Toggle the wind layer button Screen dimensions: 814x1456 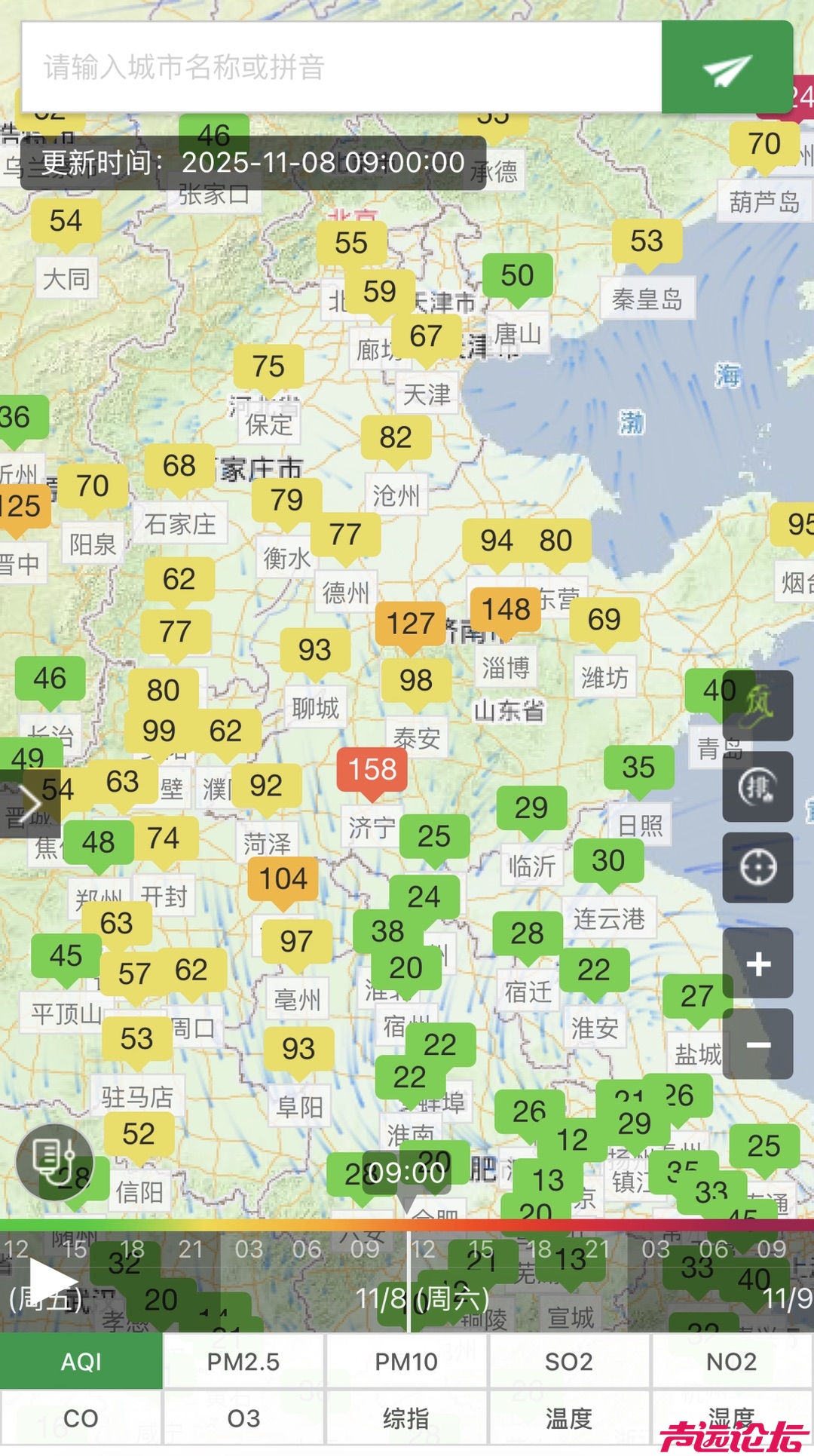(x=757, y=706)
